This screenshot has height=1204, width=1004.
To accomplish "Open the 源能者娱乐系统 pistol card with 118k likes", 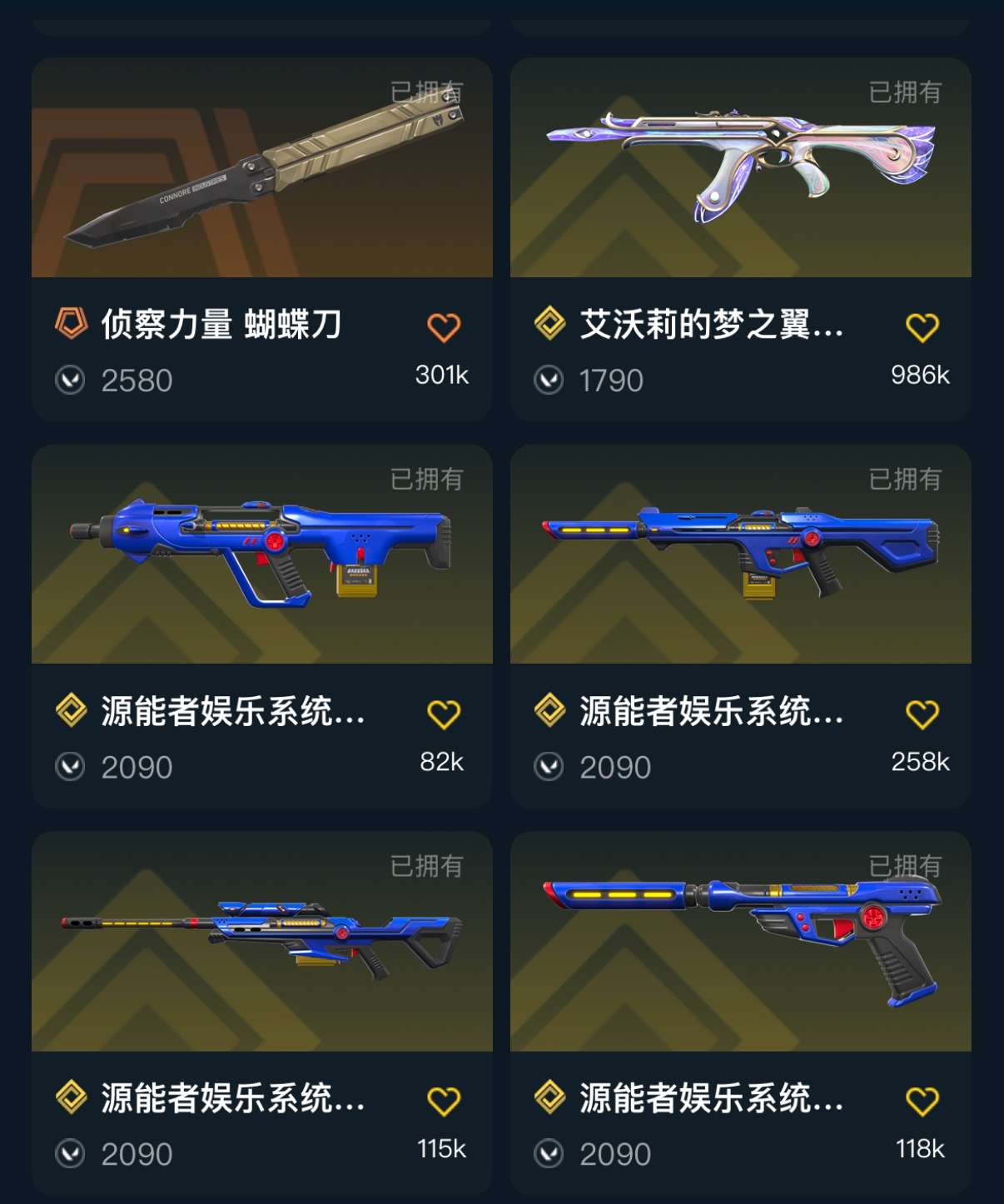I will pyautogui.click(x=740, y=942).
